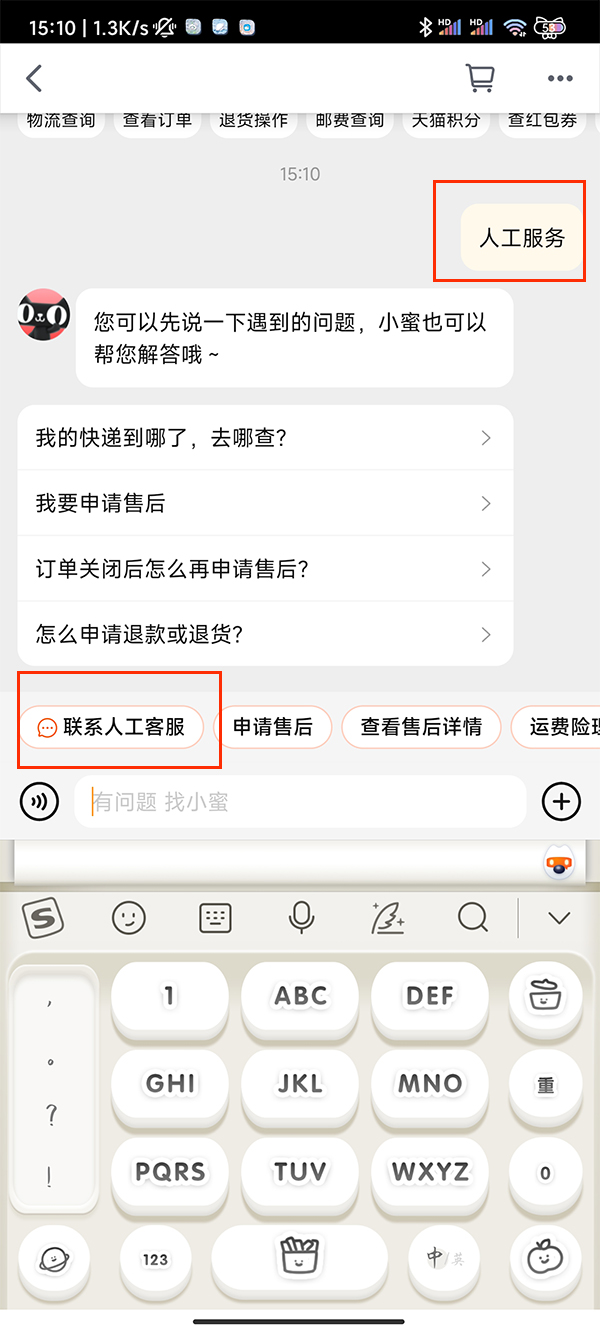Tap the keyboard microphone icon

[301, 917]
